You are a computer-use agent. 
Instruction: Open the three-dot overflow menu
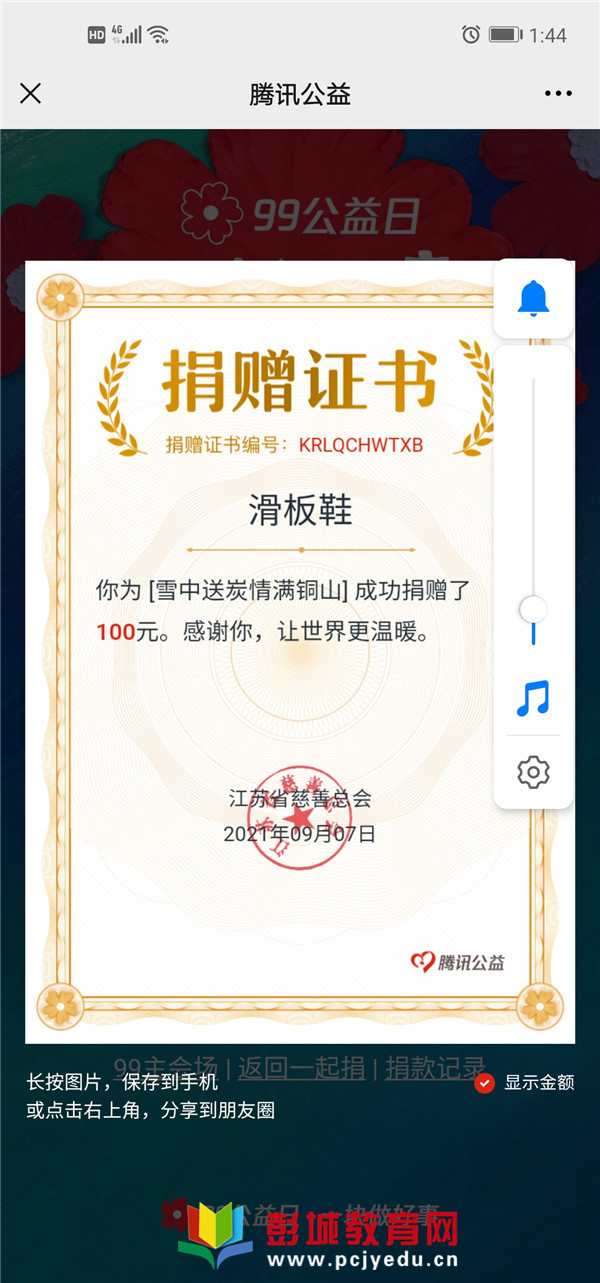pos(558,94)
